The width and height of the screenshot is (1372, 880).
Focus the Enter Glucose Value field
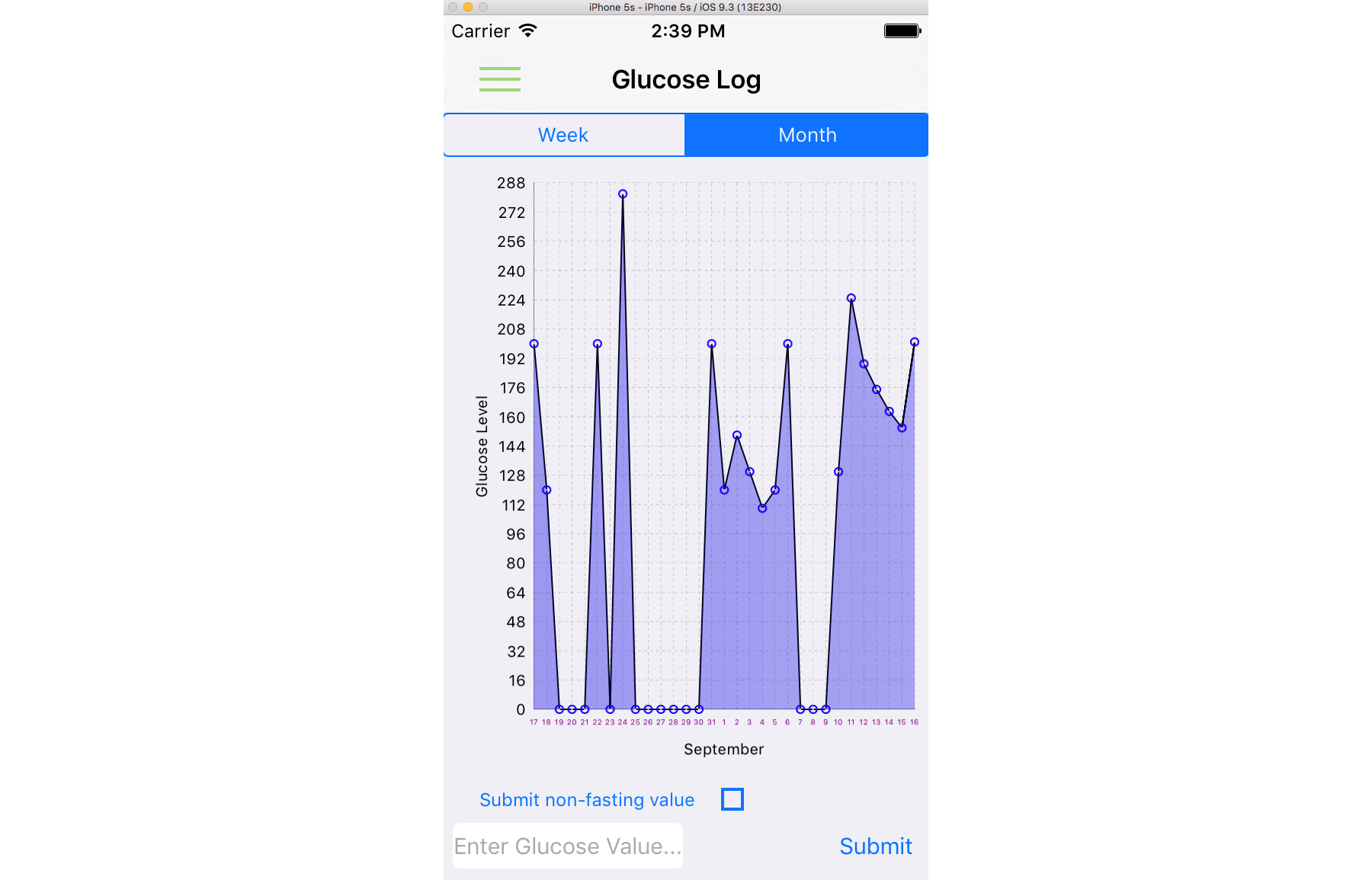pos(567,846)
